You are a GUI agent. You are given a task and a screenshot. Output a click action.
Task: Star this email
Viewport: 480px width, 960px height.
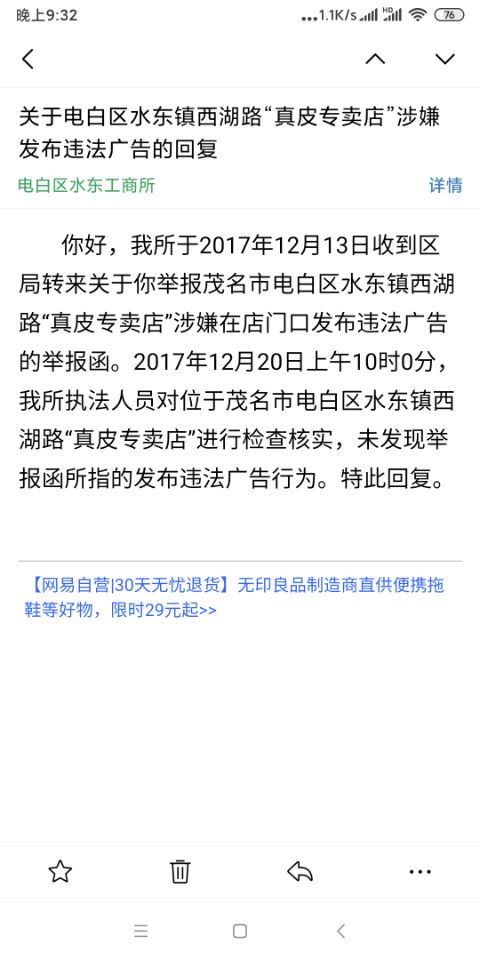pyautogui.click(x=60, y=871)
